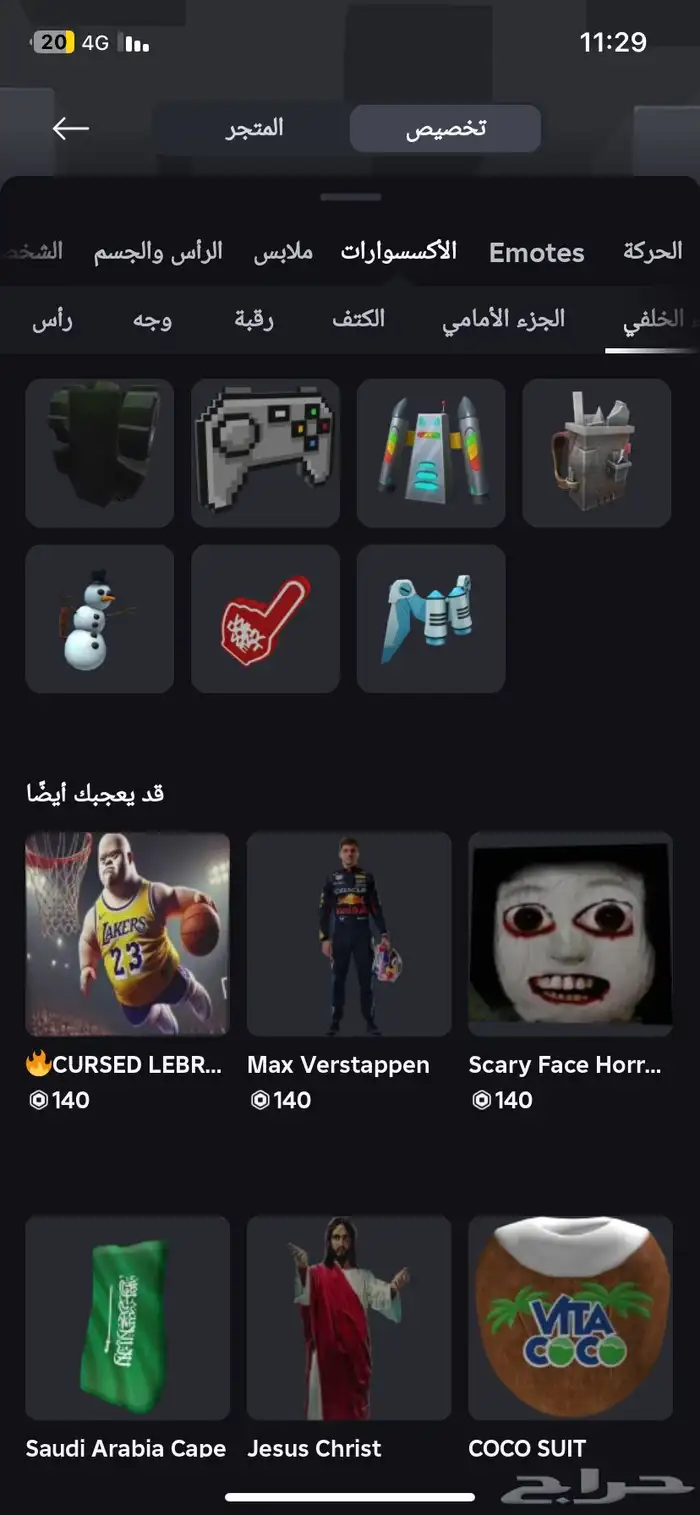Select the وجه accessory subtab

coord(152,319)
